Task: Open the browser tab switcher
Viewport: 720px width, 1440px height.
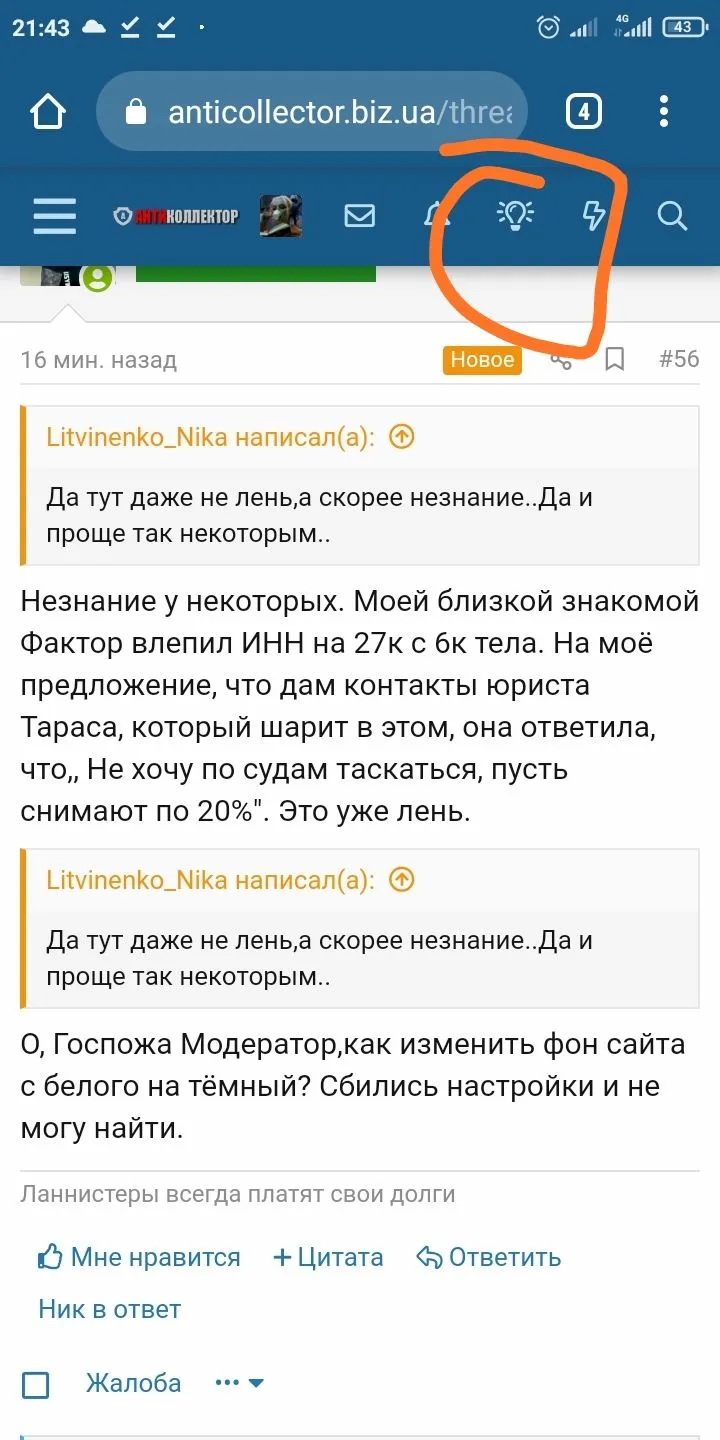Action: 583,112
